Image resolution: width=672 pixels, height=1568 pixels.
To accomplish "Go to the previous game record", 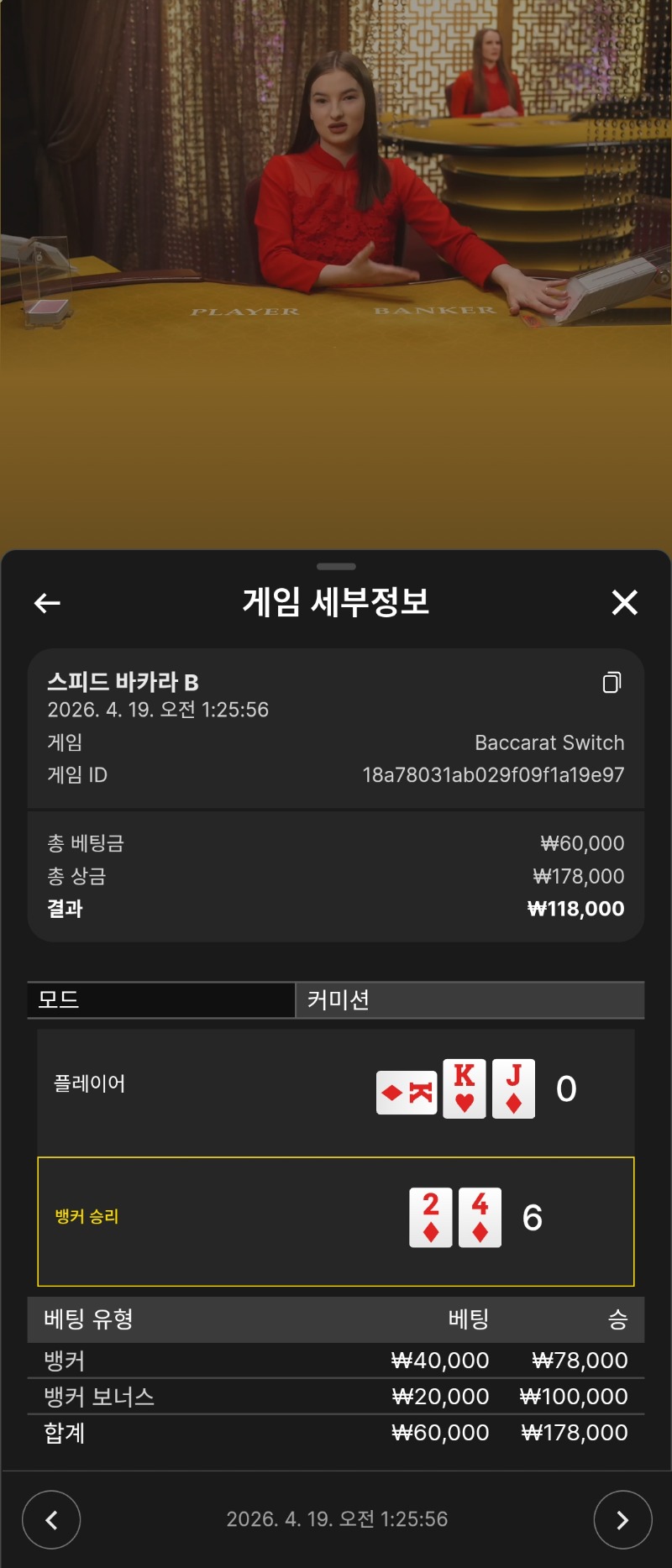I will click(x=51, y=1519).
